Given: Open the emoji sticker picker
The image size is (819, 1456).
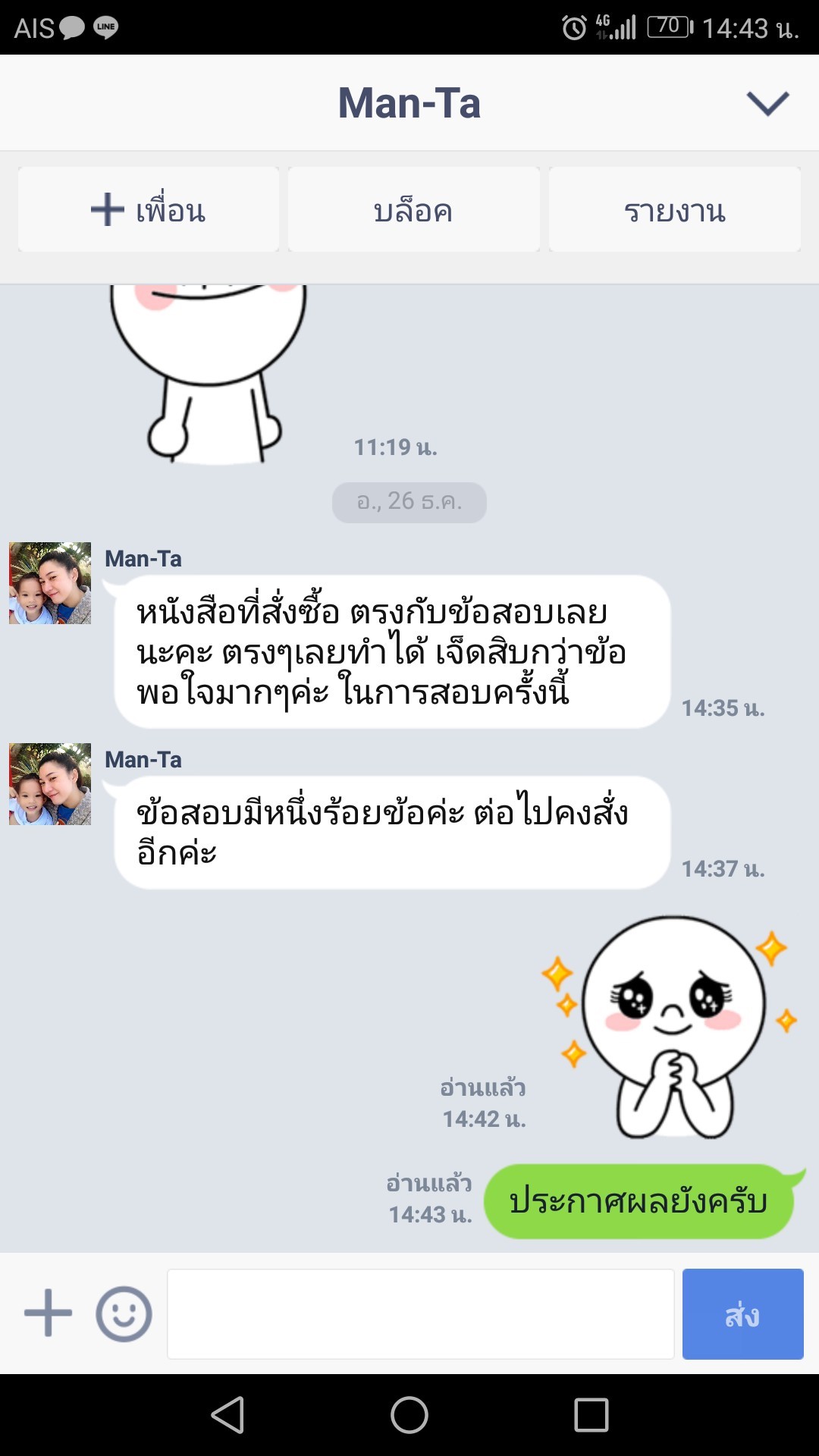Looking at the screenshot, I should click(x=124, y=1313).
